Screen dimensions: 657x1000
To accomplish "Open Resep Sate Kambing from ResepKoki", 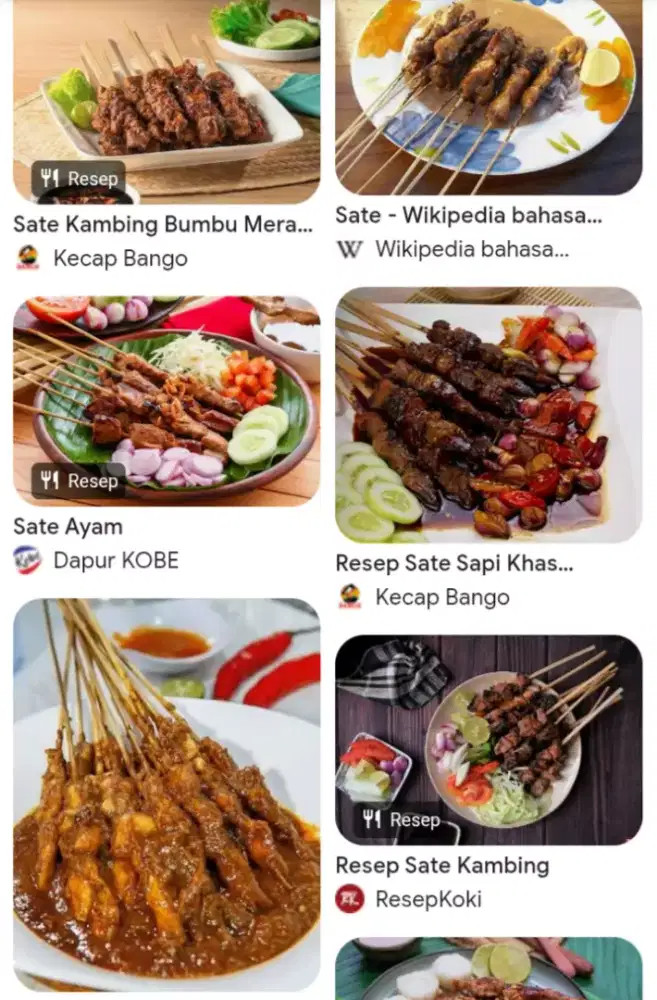I will click(488, 740).
